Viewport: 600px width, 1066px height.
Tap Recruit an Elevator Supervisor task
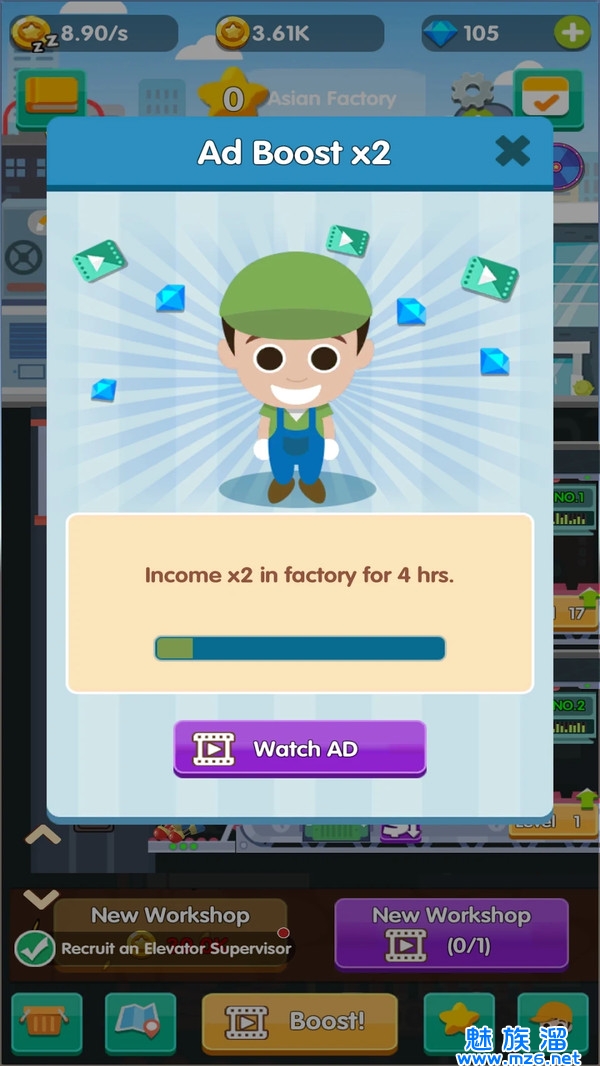coord(175,948)
